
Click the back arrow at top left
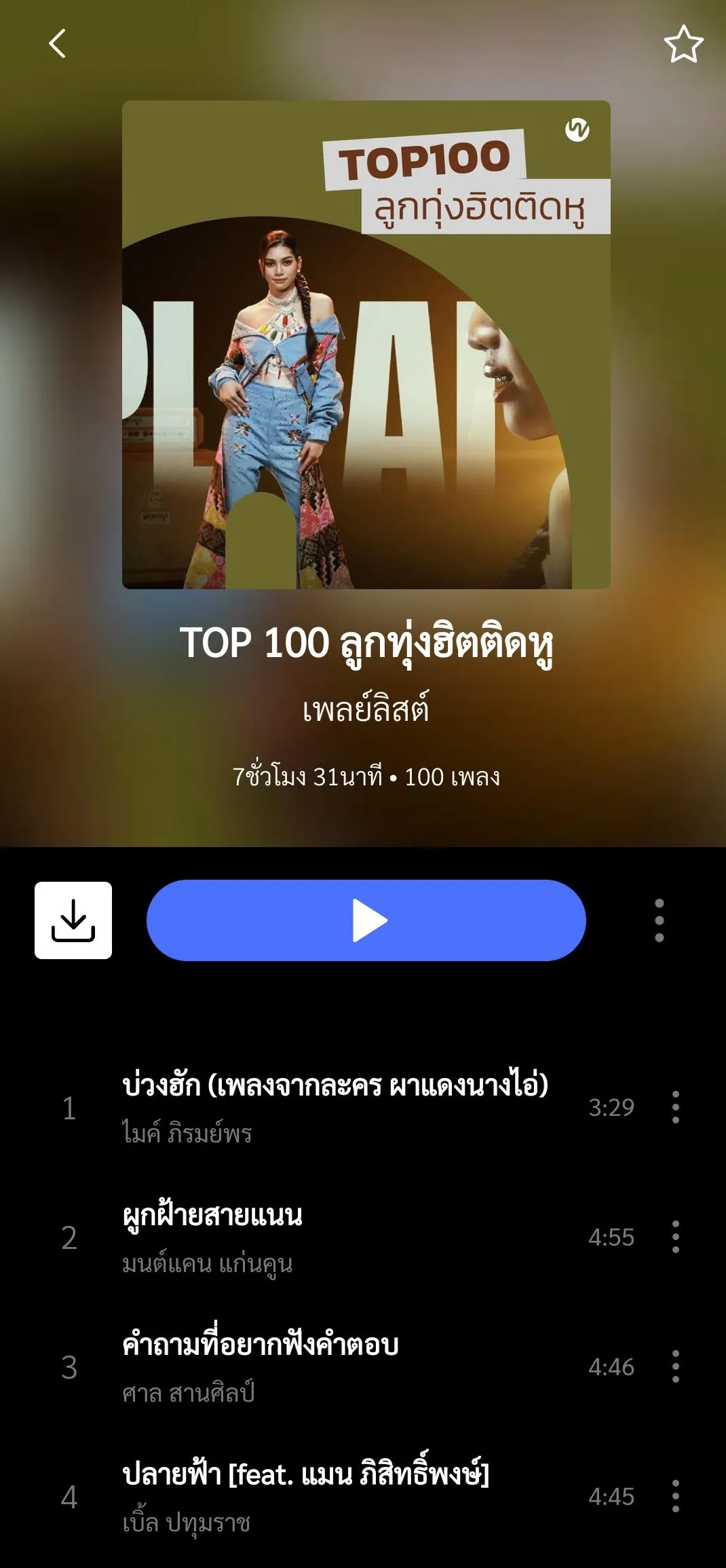pos(58,43)
